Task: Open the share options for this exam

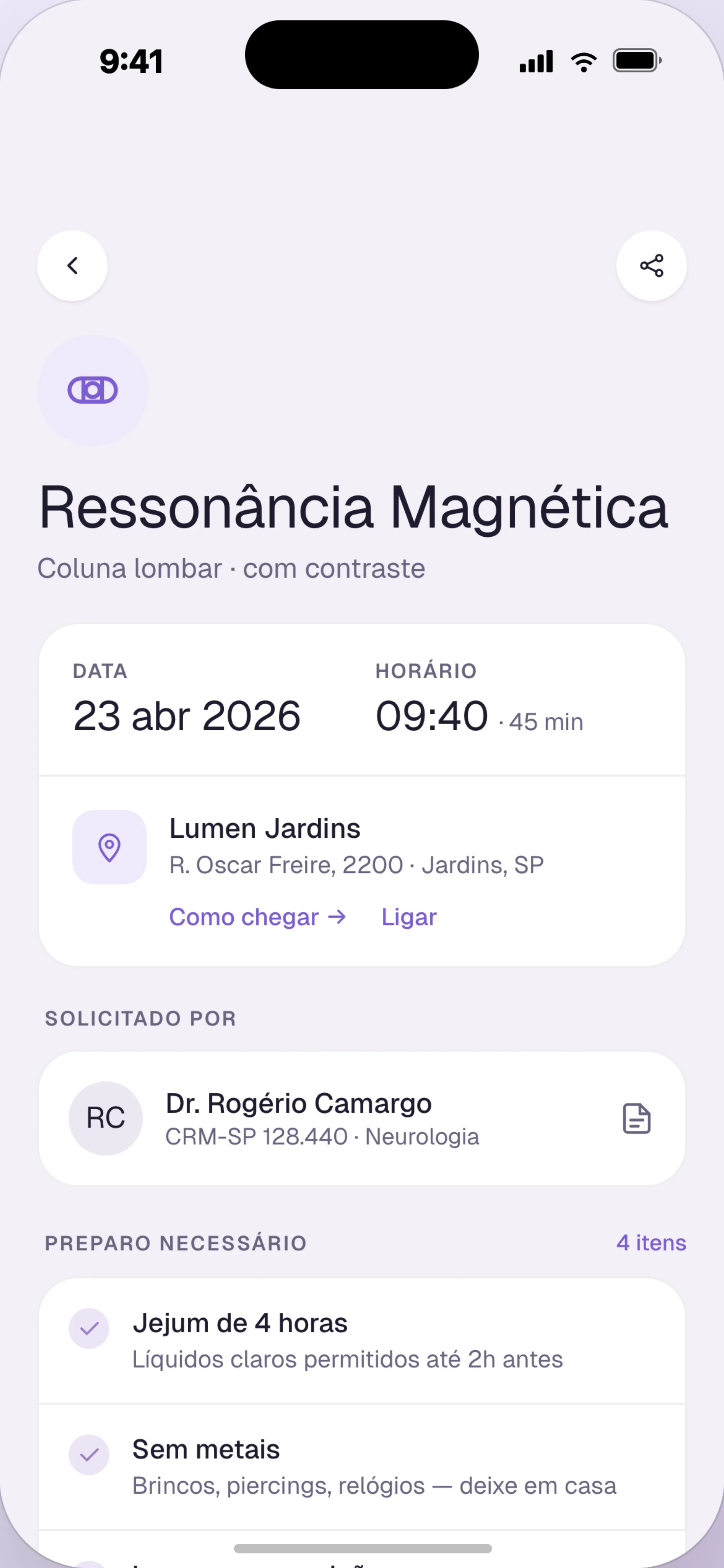Action: click(x=651, y=265)
